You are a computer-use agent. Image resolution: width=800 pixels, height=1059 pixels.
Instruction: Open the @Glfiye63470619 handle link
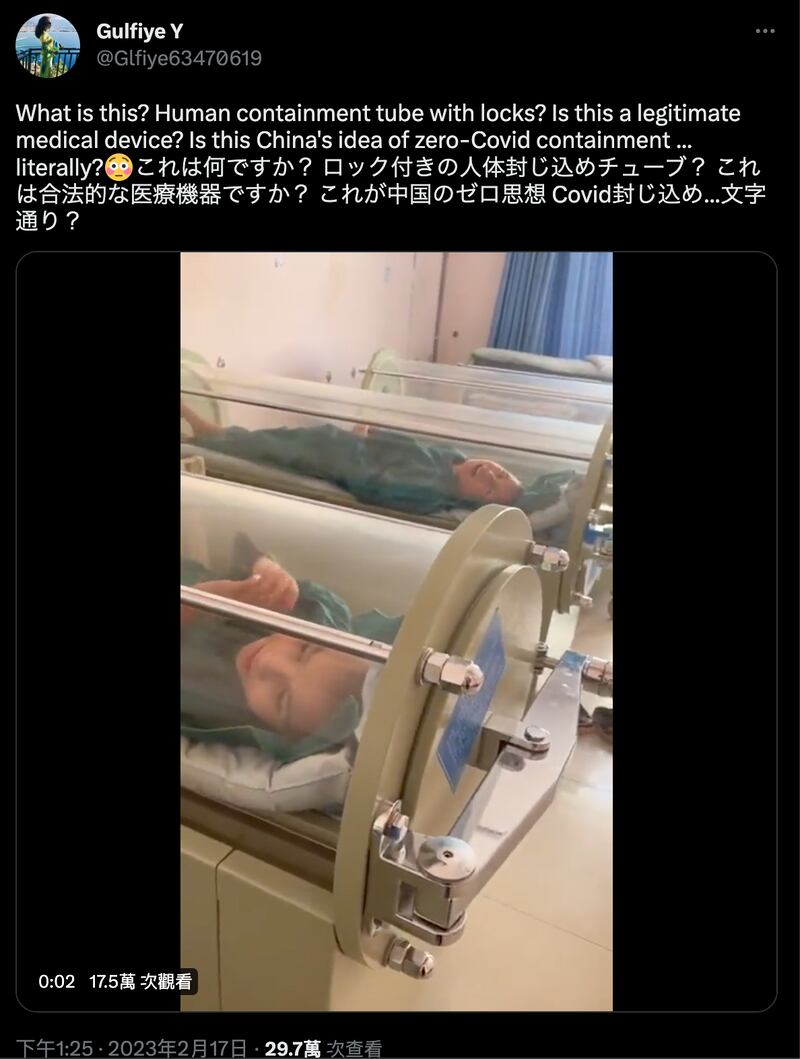(x=179, y=58)
